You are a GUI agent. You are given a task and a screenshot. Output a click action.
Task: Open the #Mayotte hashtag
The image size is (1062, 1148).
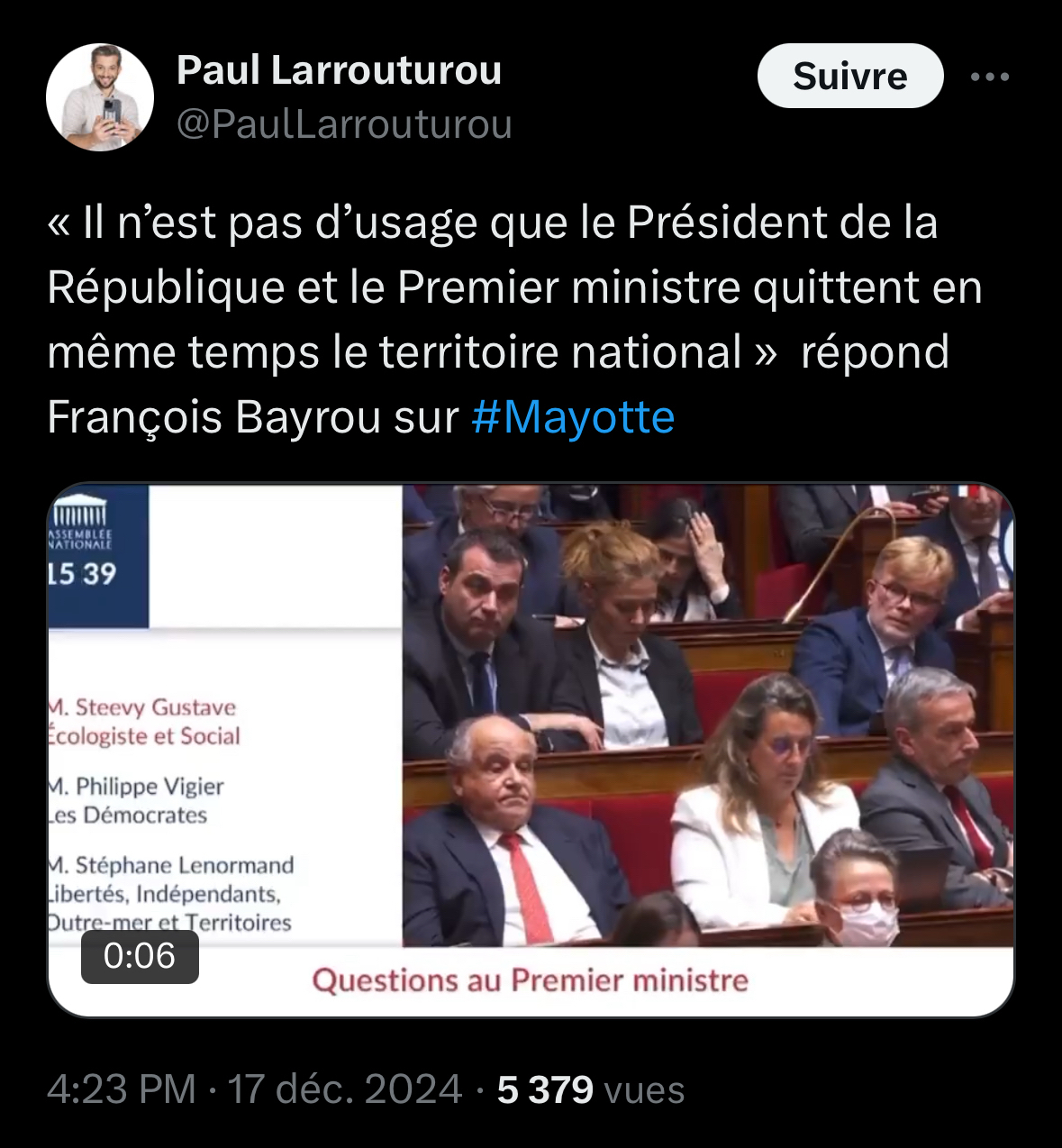point(573,417)
